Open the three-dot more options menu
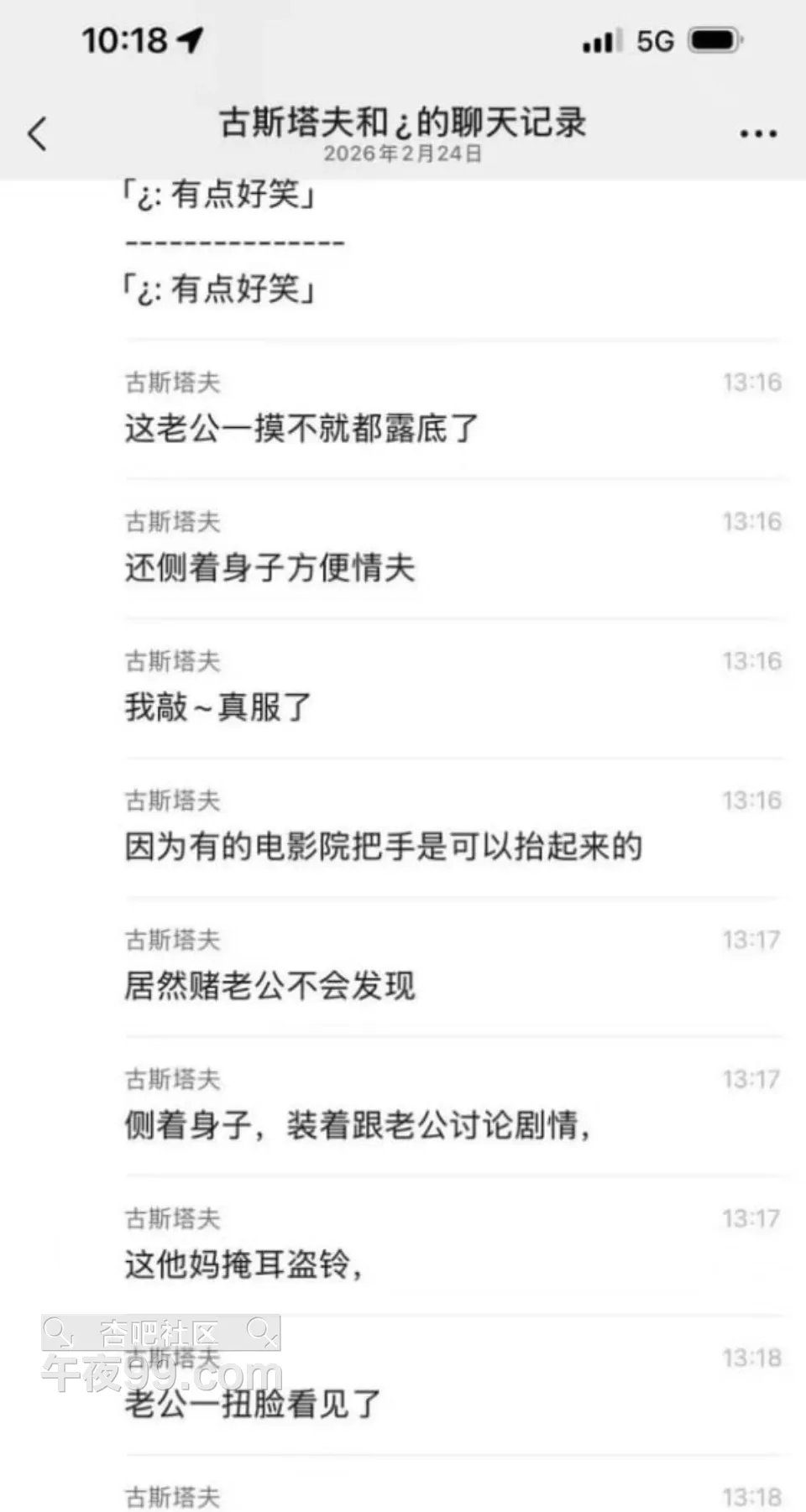This screenshot has height=1512, width=806. pyautogui.click(x=757, y=134)
